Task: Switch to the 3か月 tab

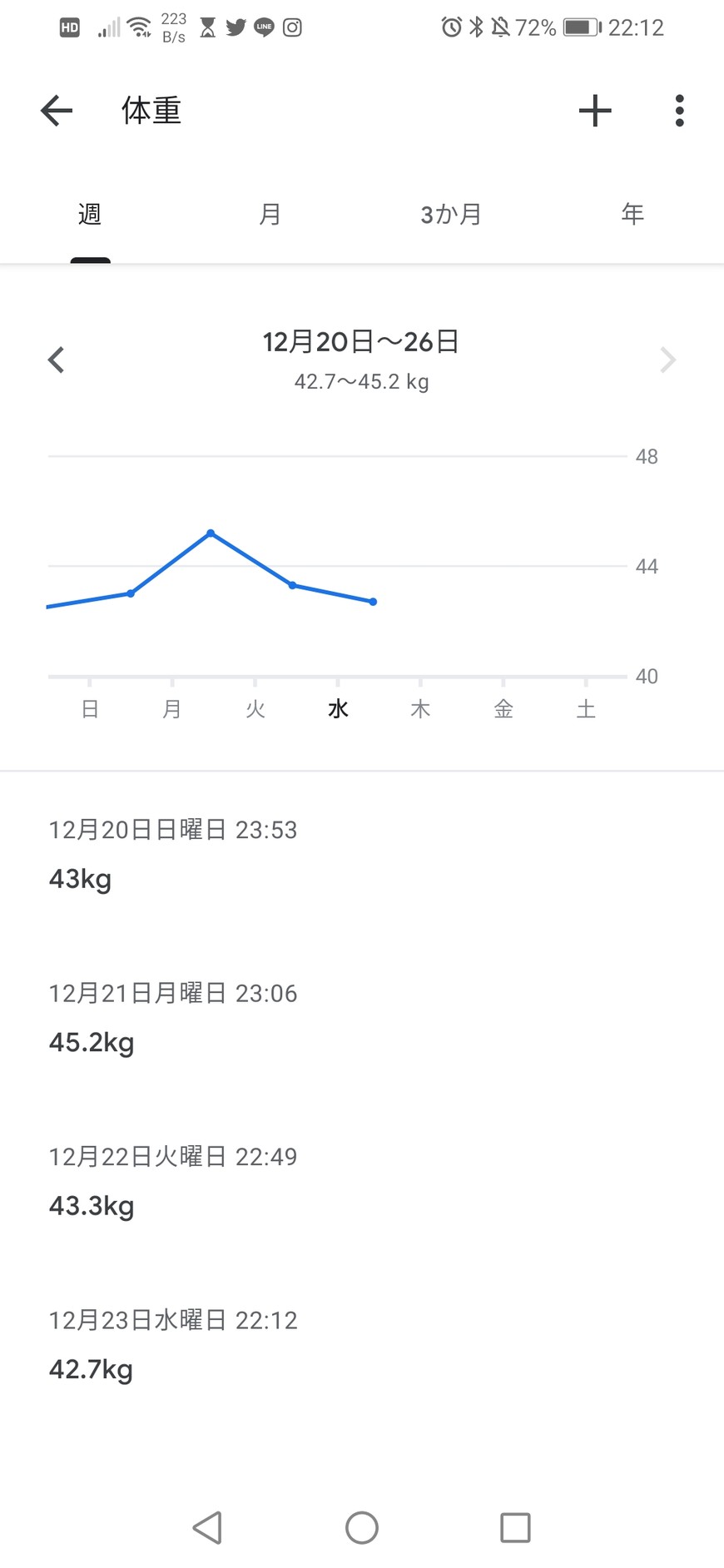Action: pos(450,215)
